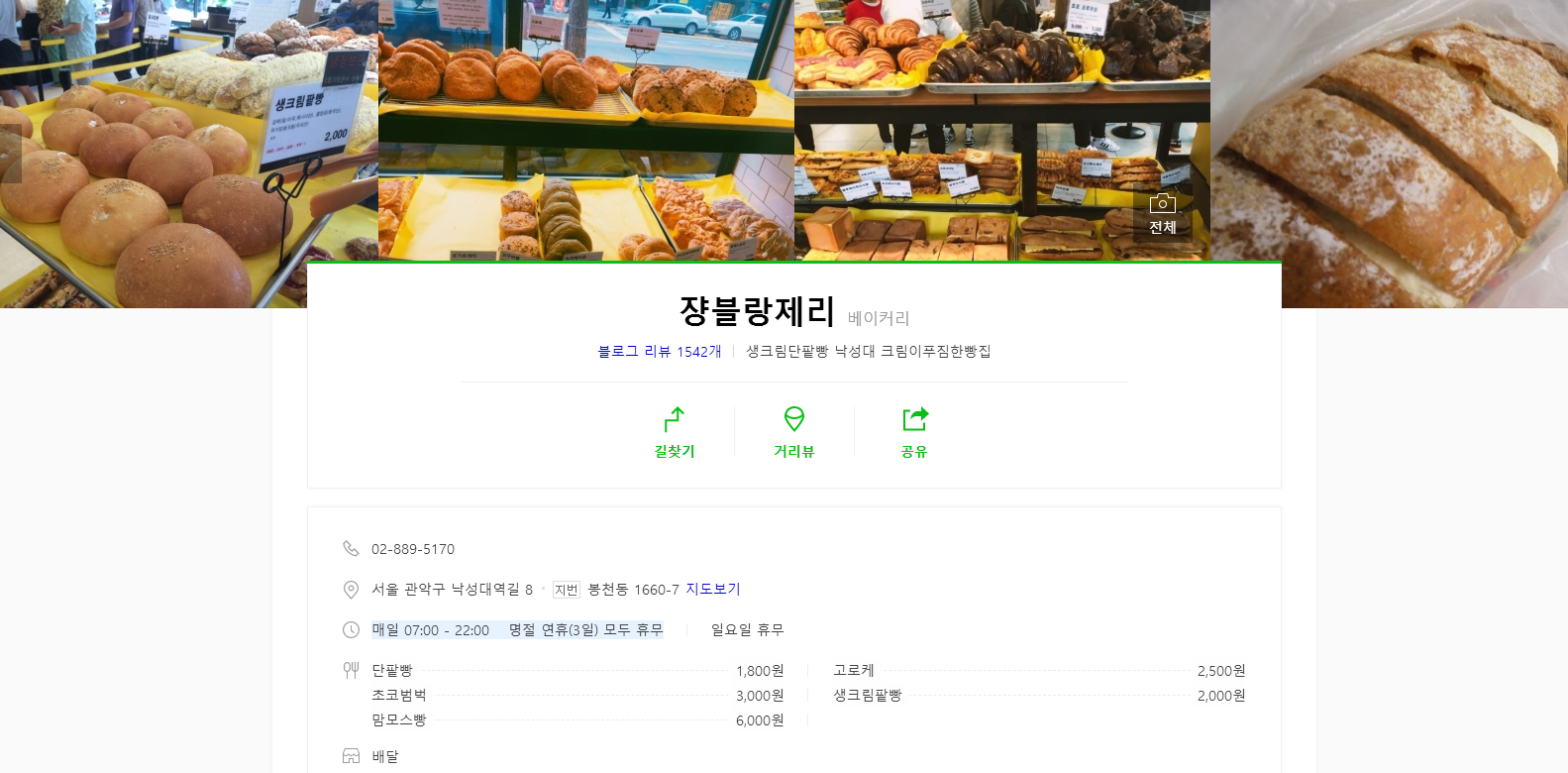The image size is (1568, 773).
Task: Open the 블로그 리뷰 1542개 link
Action: tap(660, 352)
